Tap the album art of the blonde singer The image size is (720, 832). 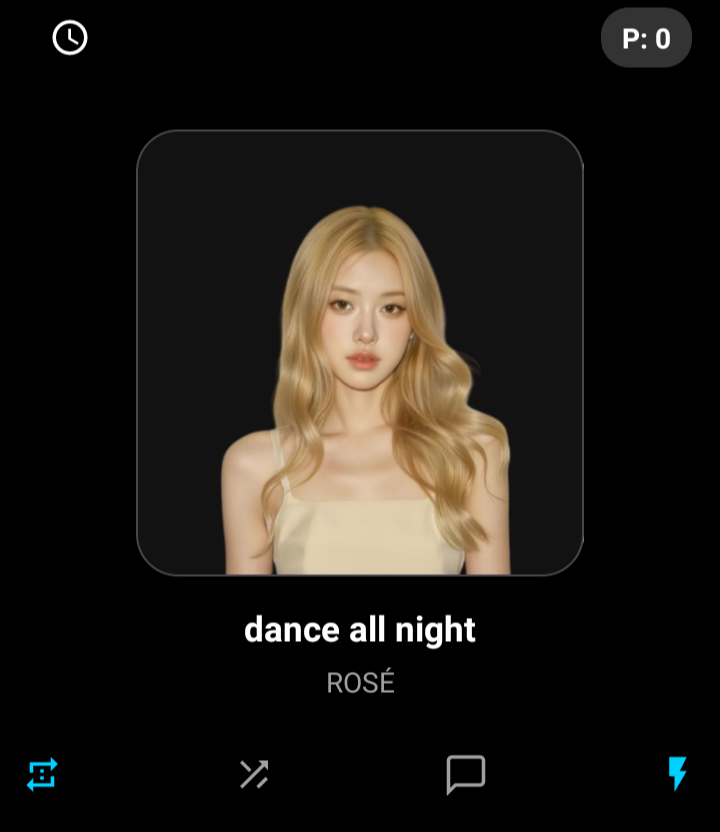point(360,350)
